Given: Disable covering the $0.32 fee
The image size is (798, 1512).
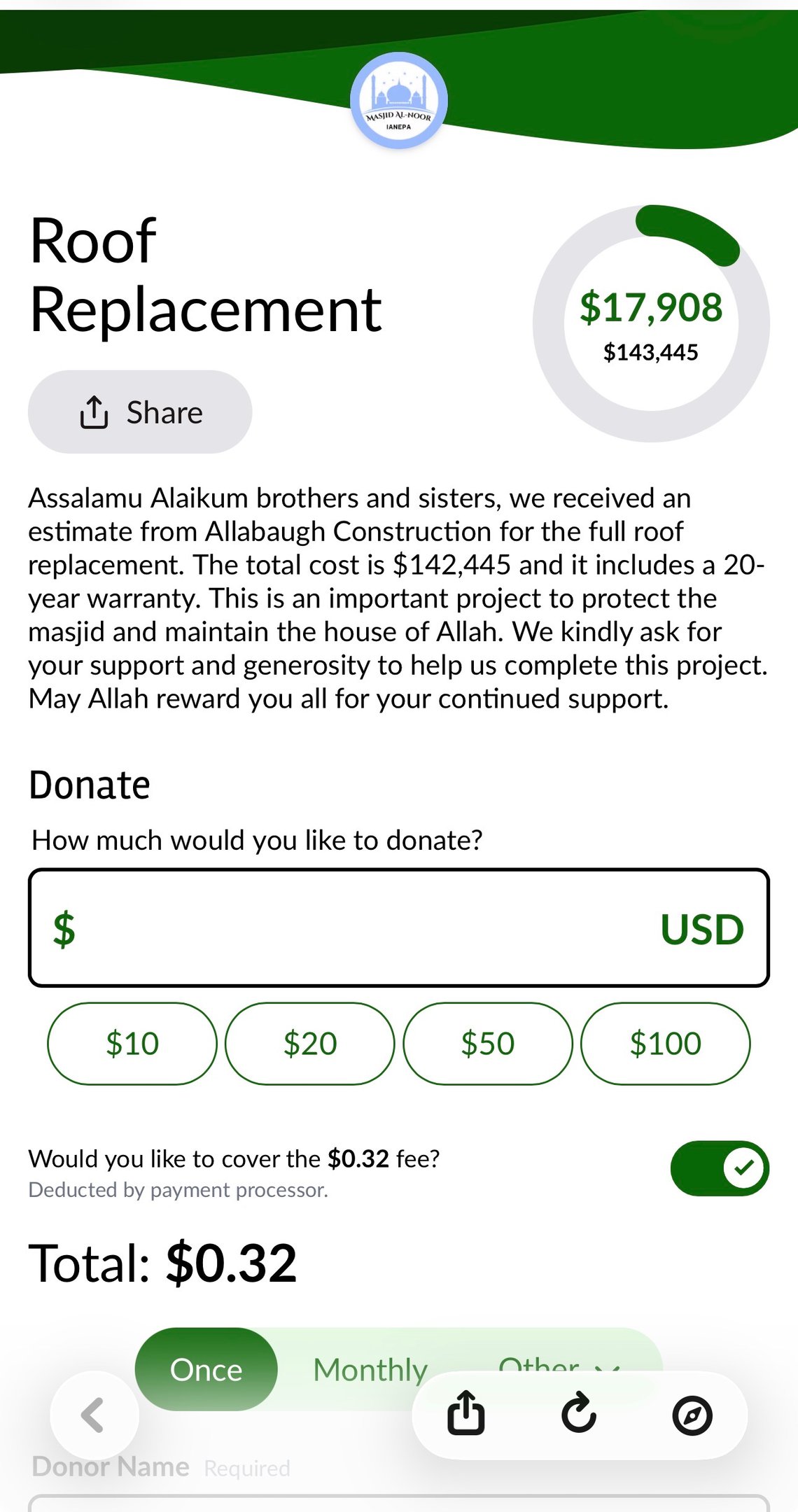Looking at the screenshot, I should click(720, 1168).
